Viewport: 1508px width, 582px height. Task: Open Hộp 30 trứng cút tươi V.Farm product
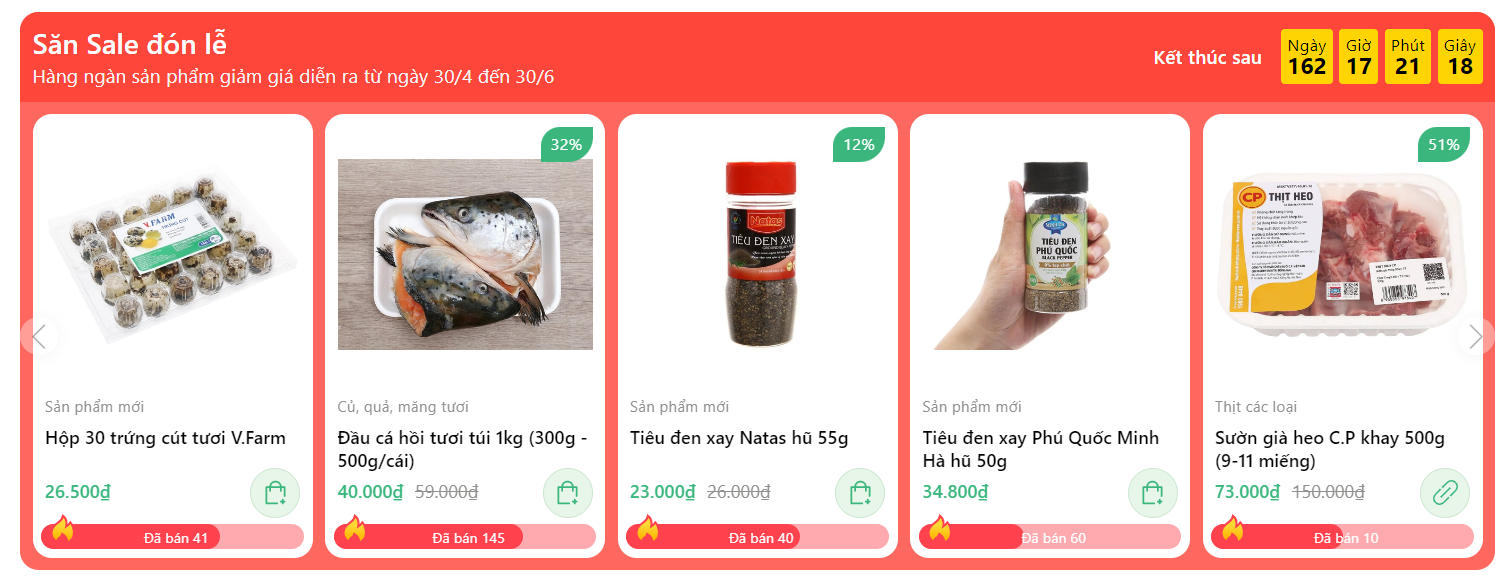coord(165,438)
